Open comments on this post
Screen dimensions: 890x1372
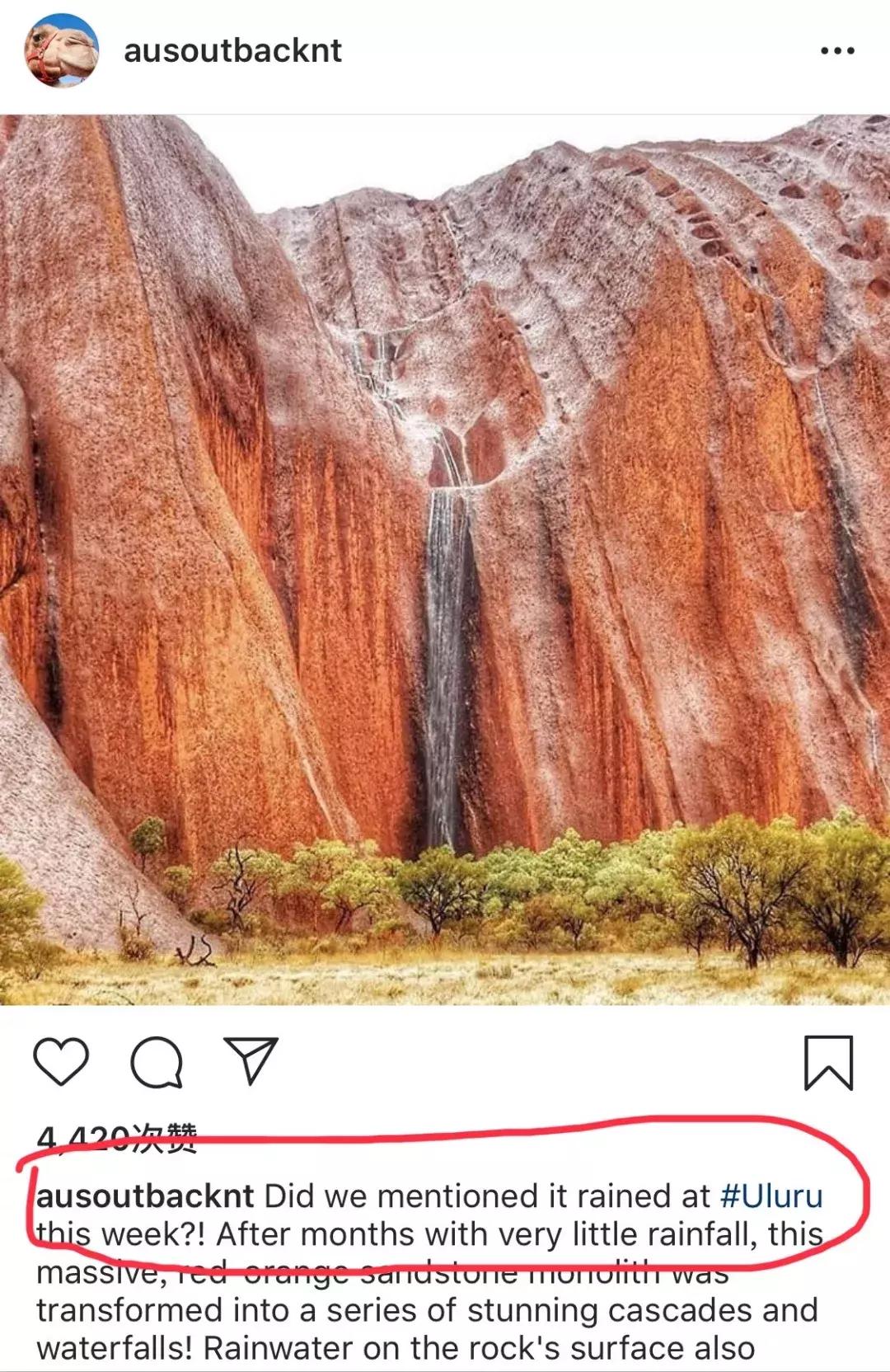(156, 1063)
